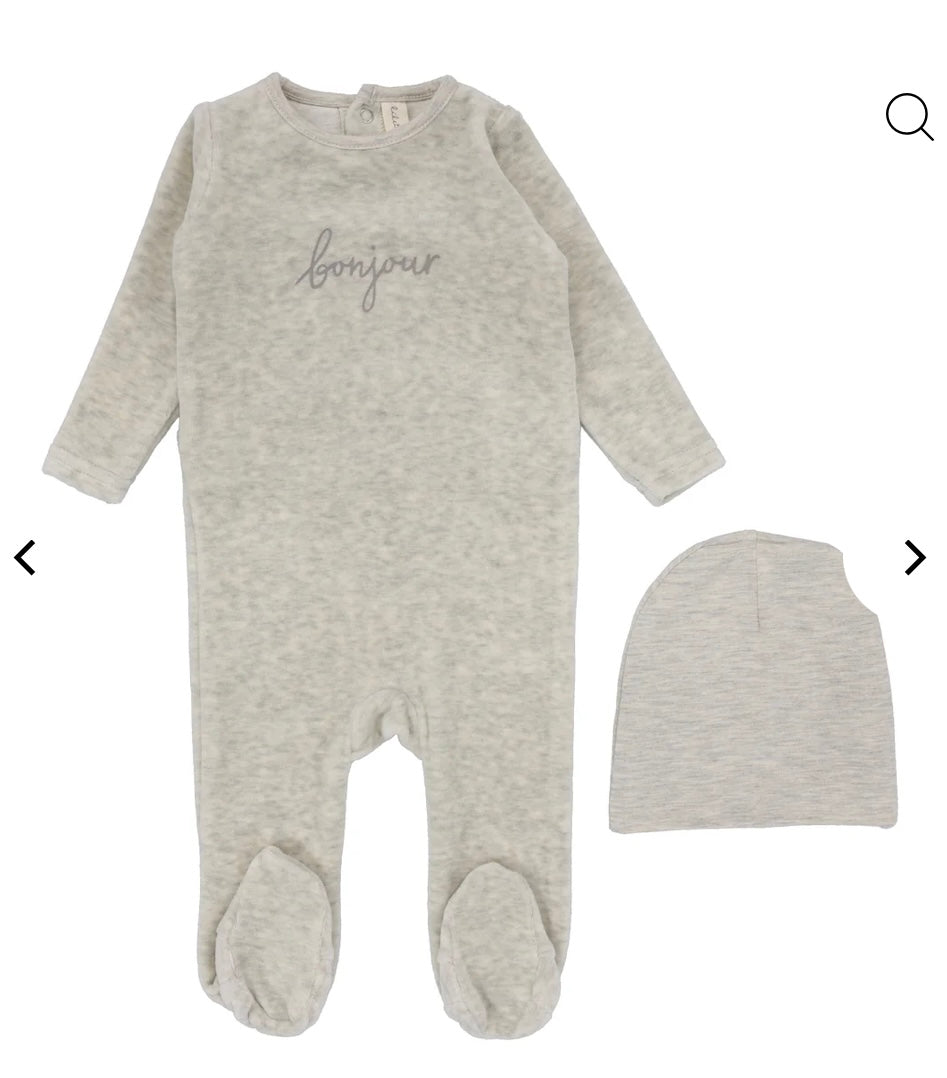Go to the previous product image

pyautogui.click(x=25, y=558)
